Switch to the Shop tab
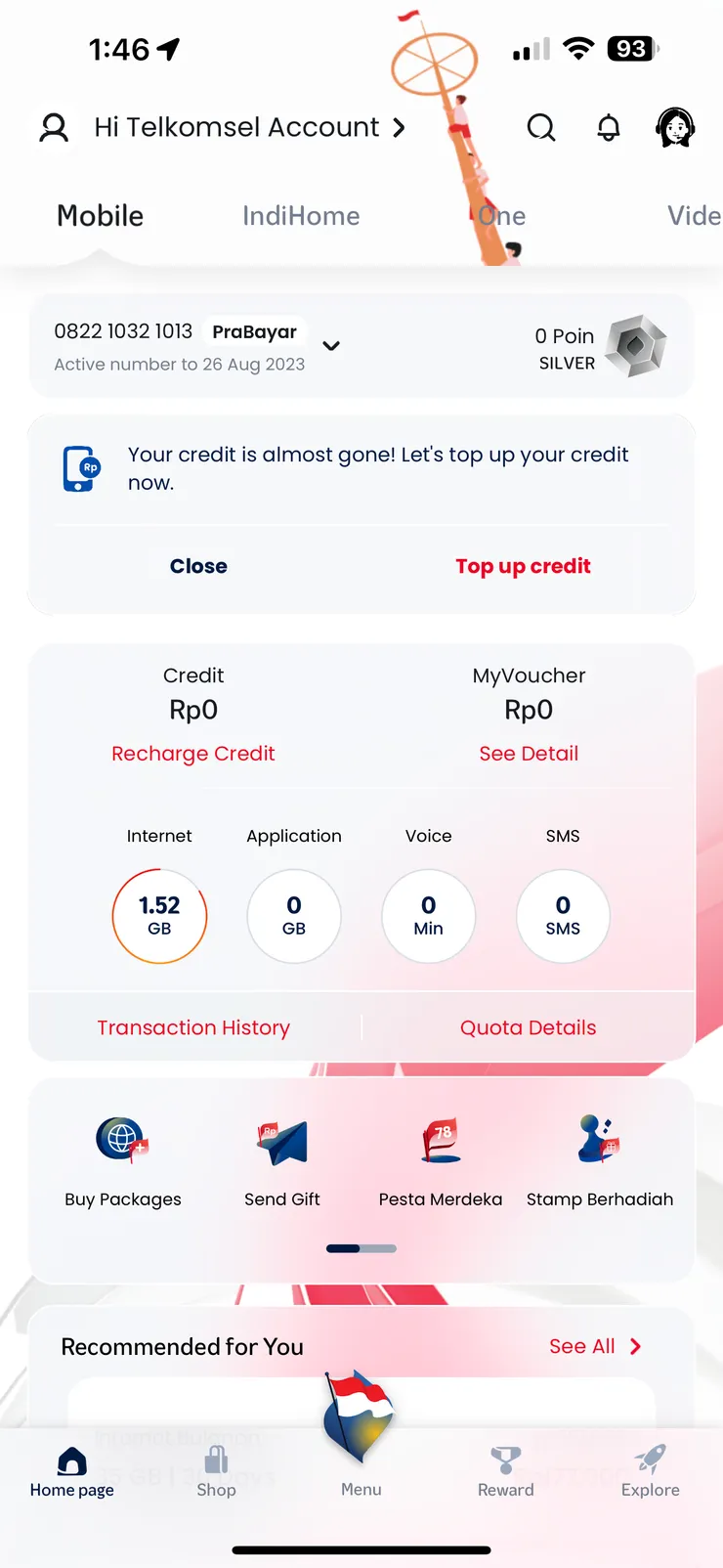 [216, 1472]
